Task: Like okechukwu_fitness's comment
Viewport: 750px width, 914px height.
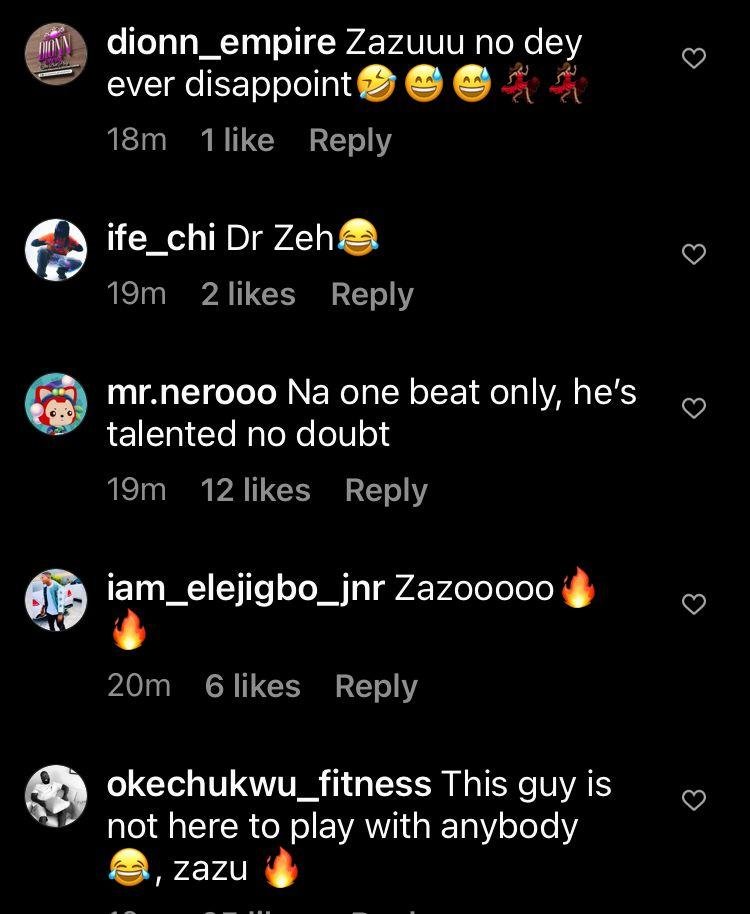Action: pos(693,800)
